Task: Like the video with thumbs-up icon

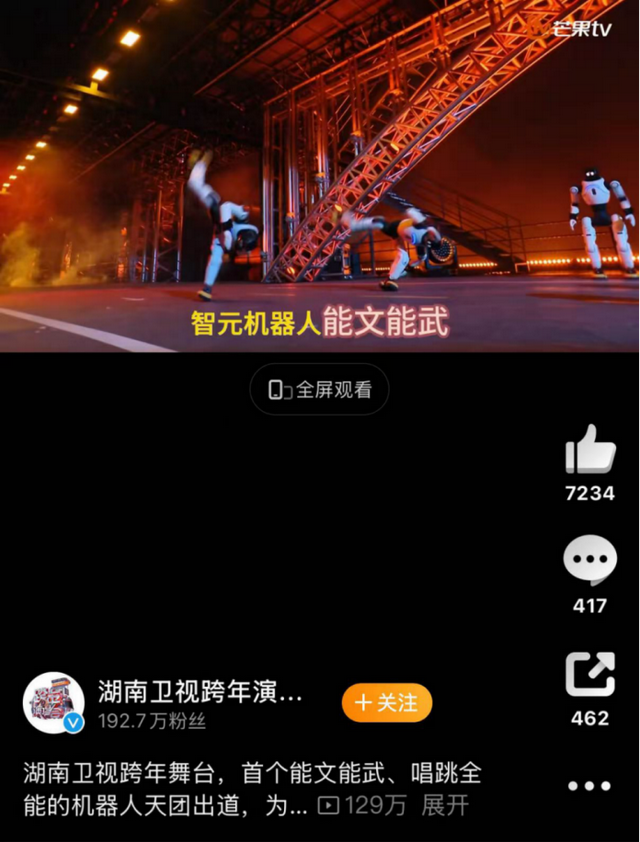Action: pyautogui.click(x=590, y=450)
